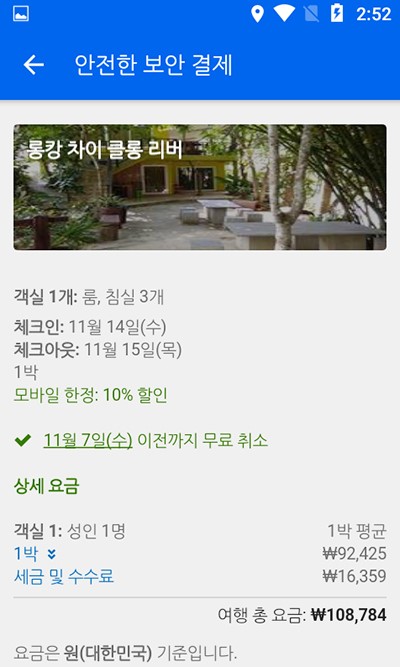Expand the 1박 nightly rate breakdown
Viewport: 400px width, 667px height.
coord(35,554)
